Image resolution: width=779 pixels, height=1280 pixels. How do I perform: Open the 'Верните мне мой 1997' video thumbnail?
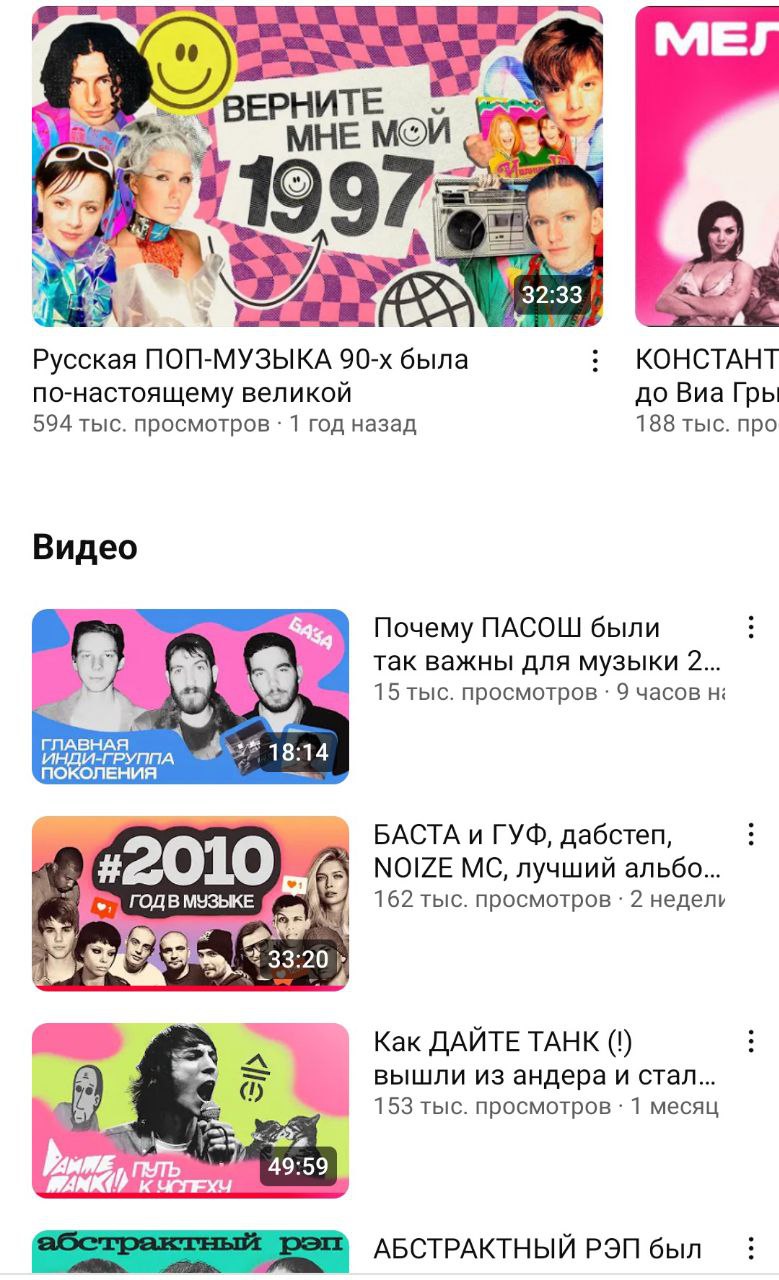pyautogui.click(x=317, y=166)
